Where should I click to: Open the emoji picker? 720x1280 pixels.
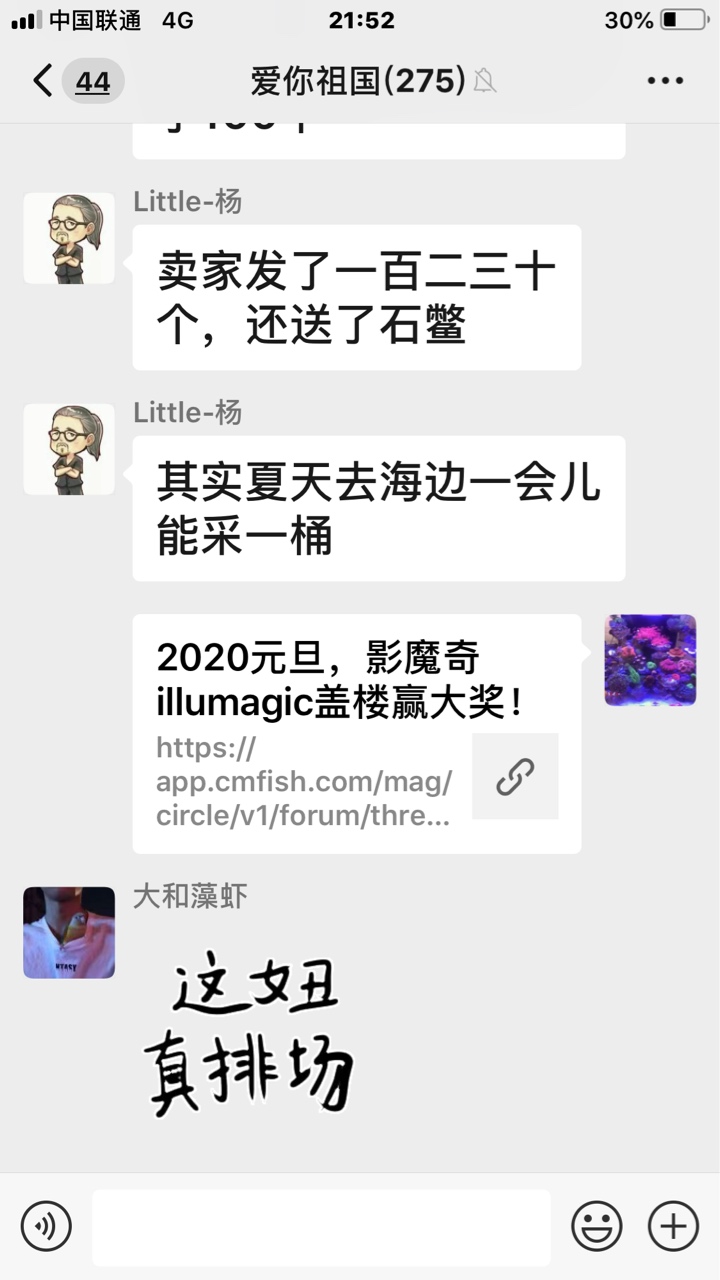coord(596,1226)
